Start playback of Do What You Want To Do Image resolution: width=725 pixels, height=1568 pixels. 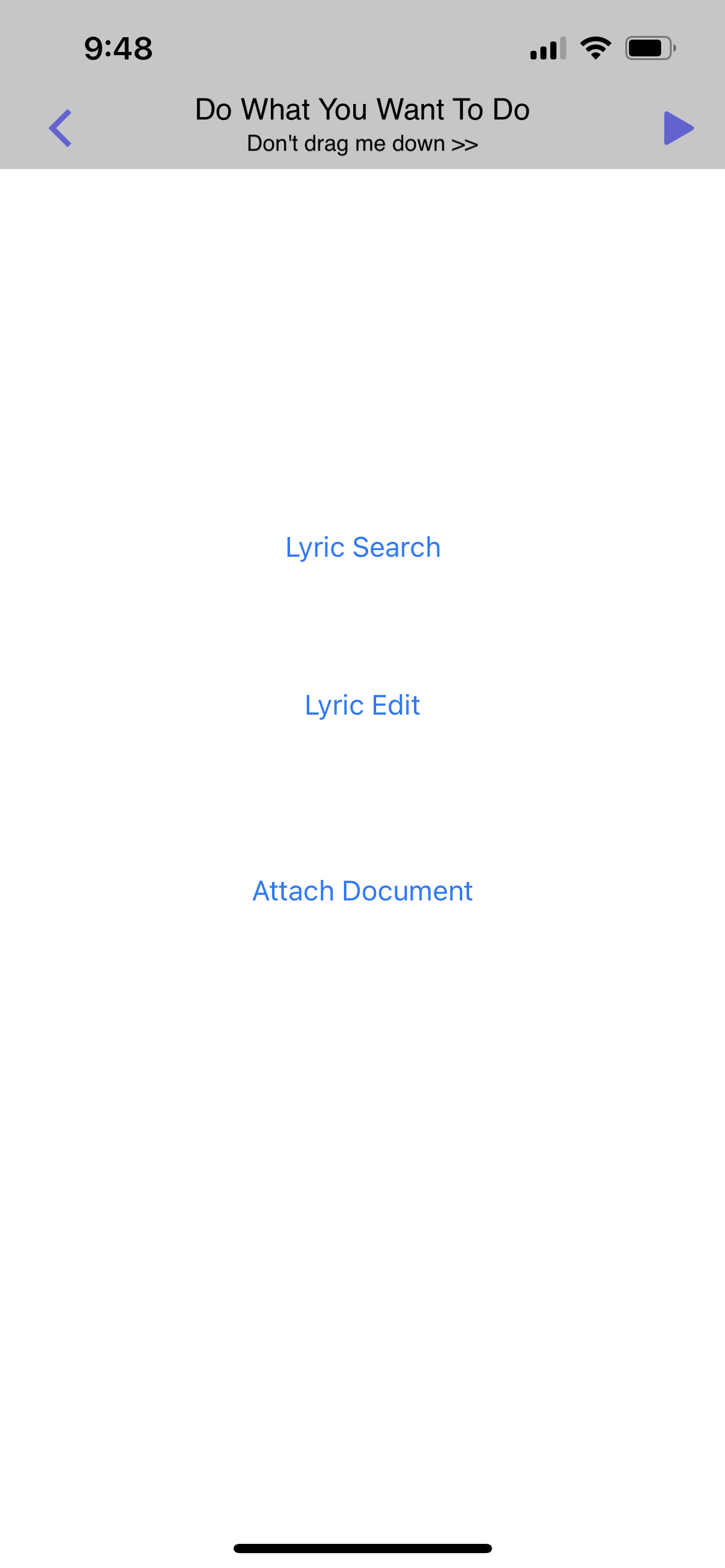tap(679, 128)
